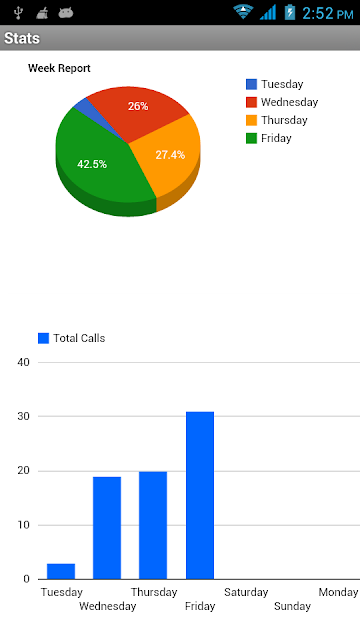Tap the Thursday entry in the pie legend
Viewport: 360px width, 640px height.
(277, 120)
